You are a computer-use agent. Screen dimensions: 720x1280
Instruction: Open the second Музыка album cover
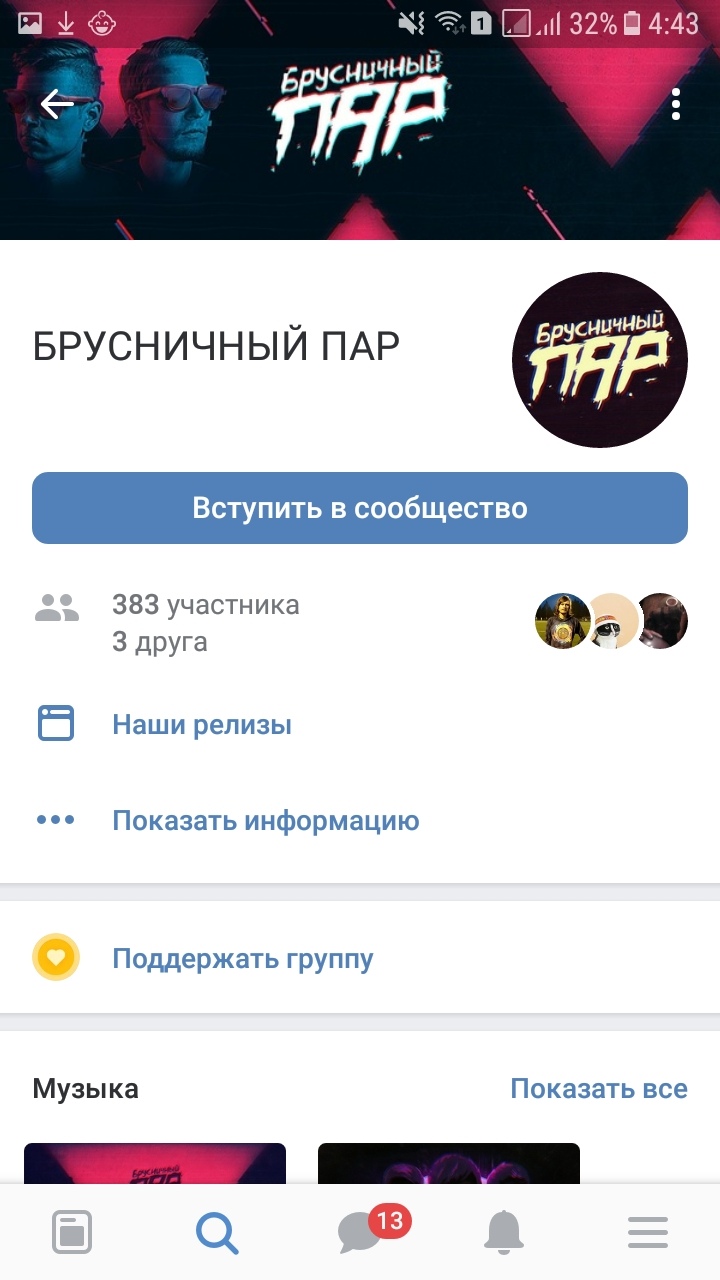pyautogui.click(x=448, y=1164)
